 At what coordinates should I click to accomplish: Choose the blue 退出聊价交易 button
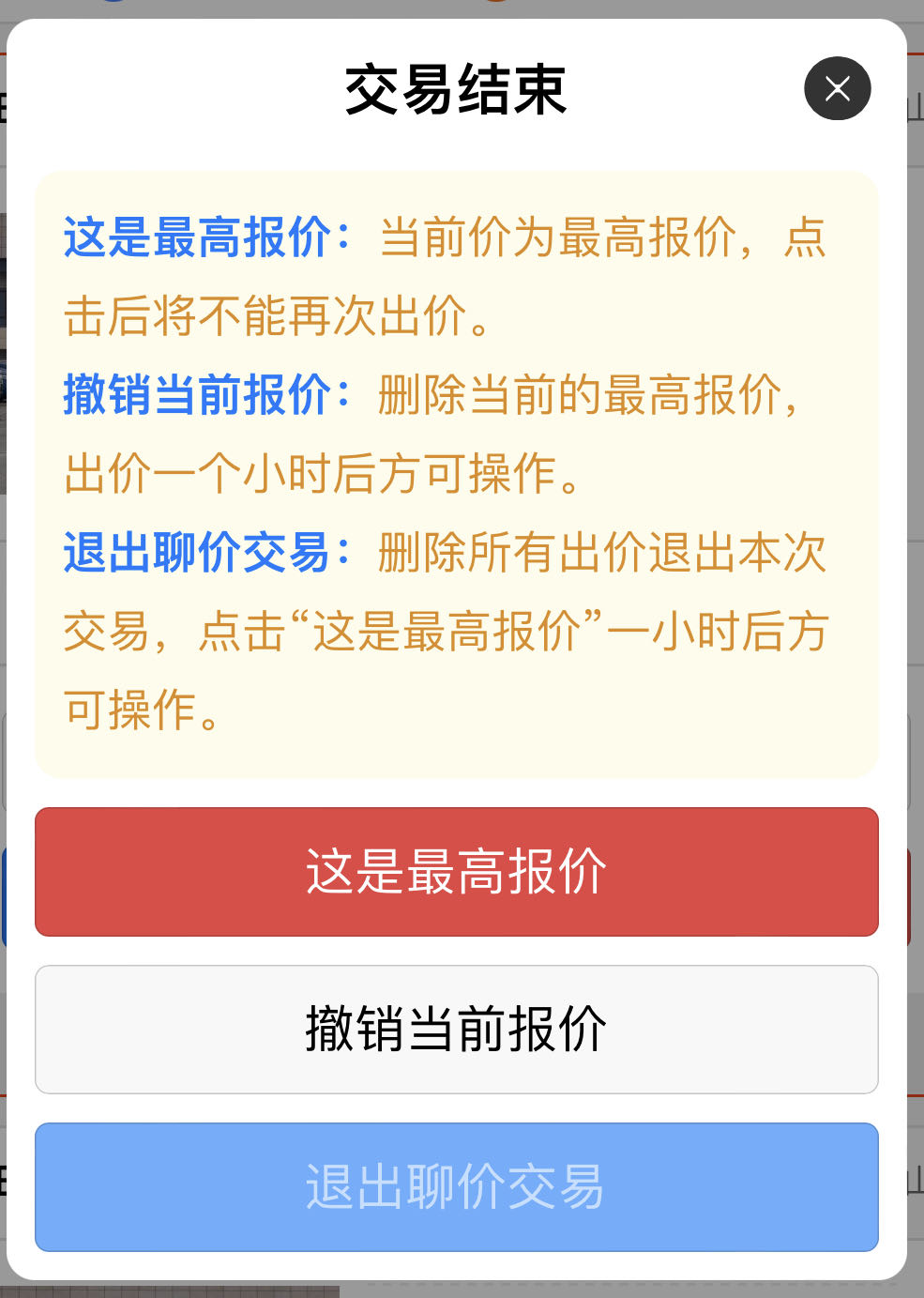457,1187
